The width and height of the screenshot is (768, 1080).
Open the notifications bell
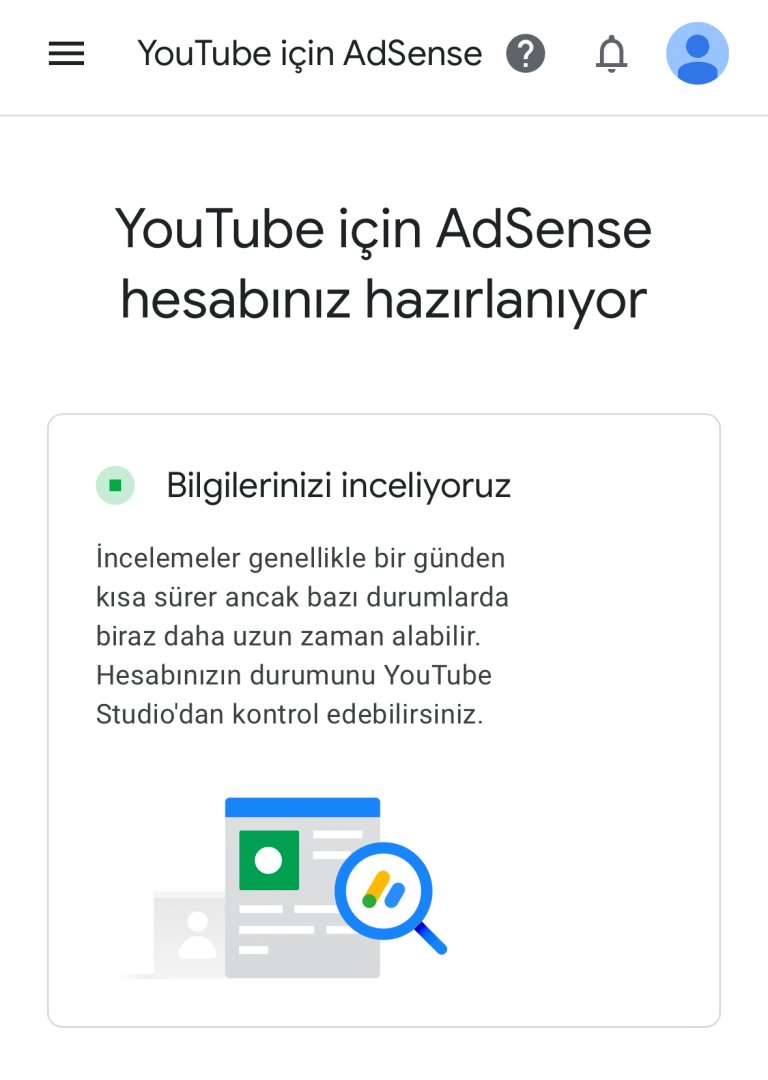(x=611, y=54)
